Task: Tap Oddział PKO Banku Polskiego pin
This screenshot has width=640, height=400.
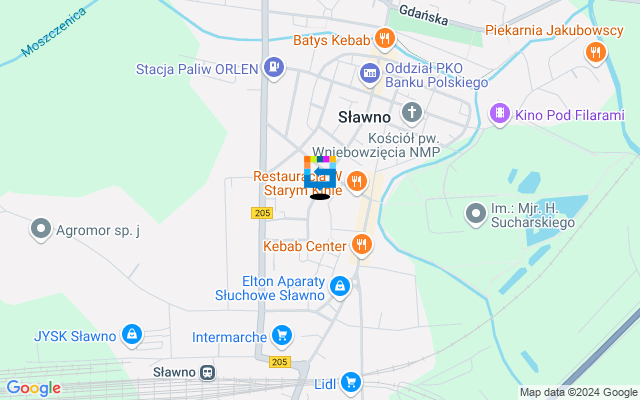Action: [370, 73]
